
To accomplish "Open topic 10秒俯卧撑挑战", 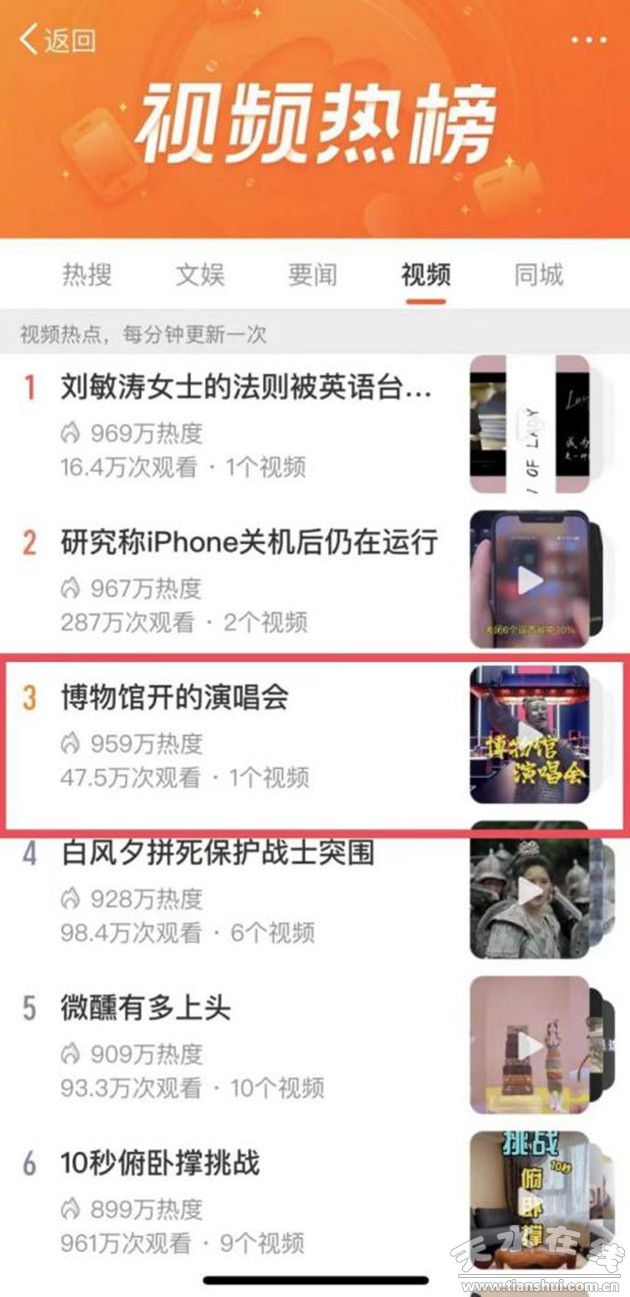I will (x=160, y=1163).
